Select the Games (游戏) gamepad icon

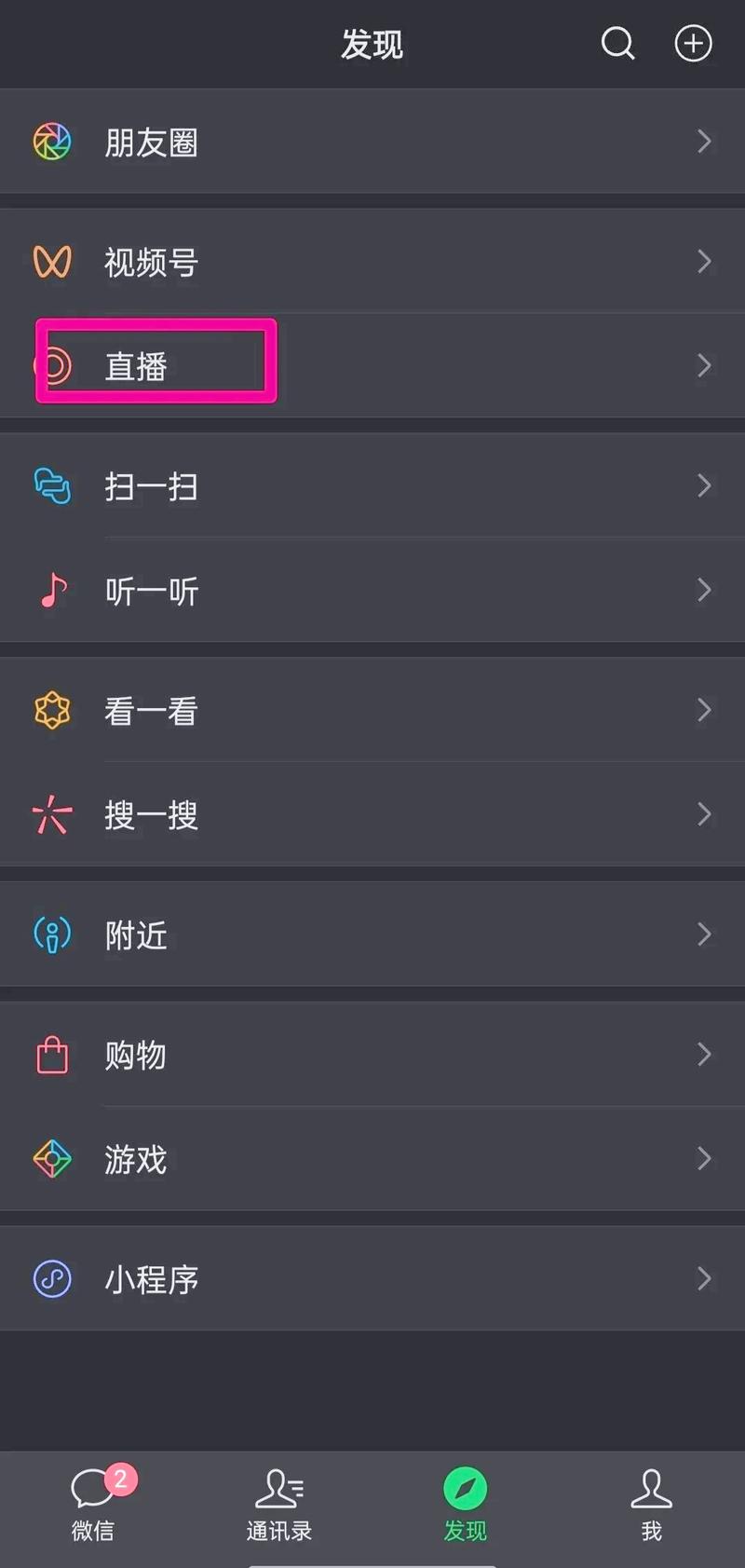coord(53,1160)
